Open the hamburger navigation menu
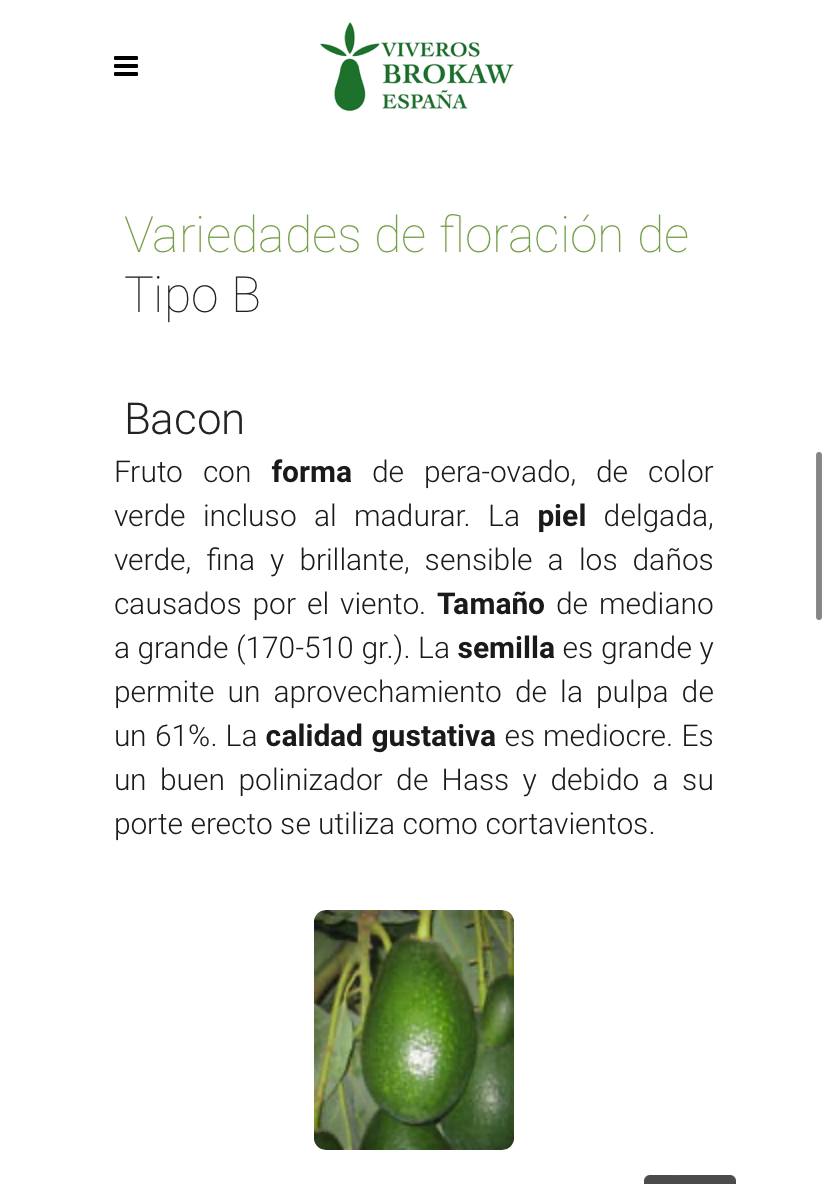 pyautogui.click(x=126, y=67)
